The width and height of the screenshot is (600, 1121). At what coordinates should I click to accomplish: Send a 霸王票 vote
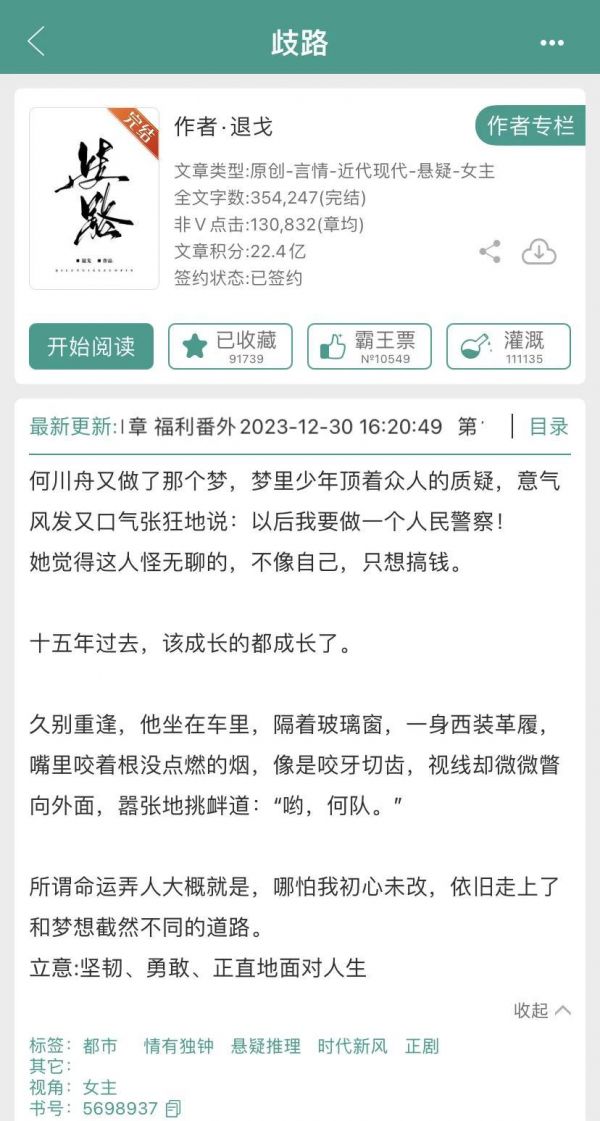pos(369,346)
